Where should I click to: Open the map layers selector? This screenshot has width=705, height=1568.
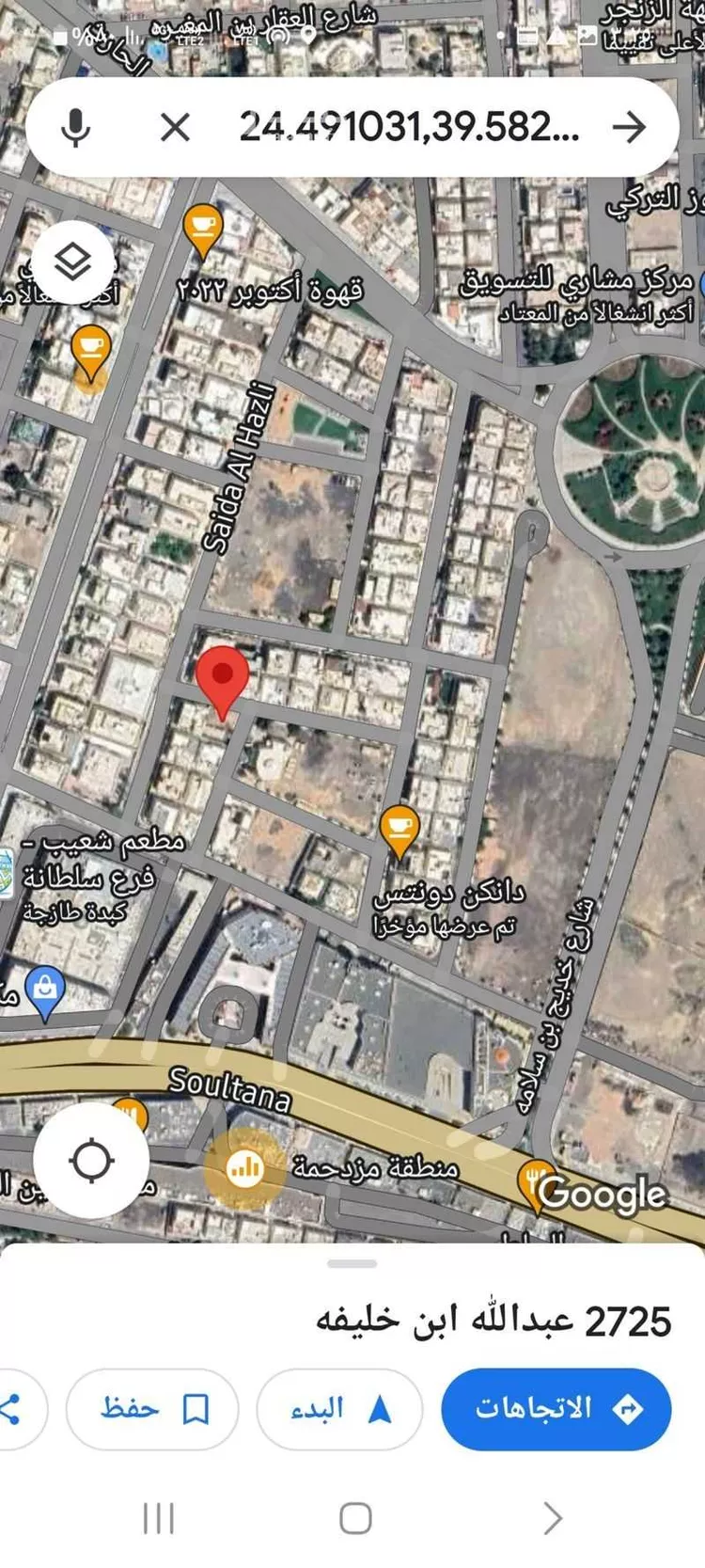[x=73, y=263]
